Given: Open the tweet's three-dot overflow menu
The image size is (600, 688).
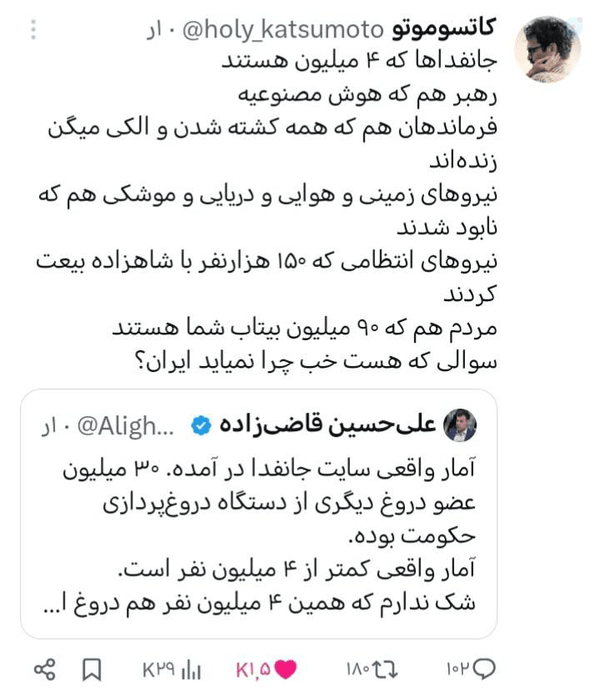Looking at the screenshot, I should coord(33,29).
